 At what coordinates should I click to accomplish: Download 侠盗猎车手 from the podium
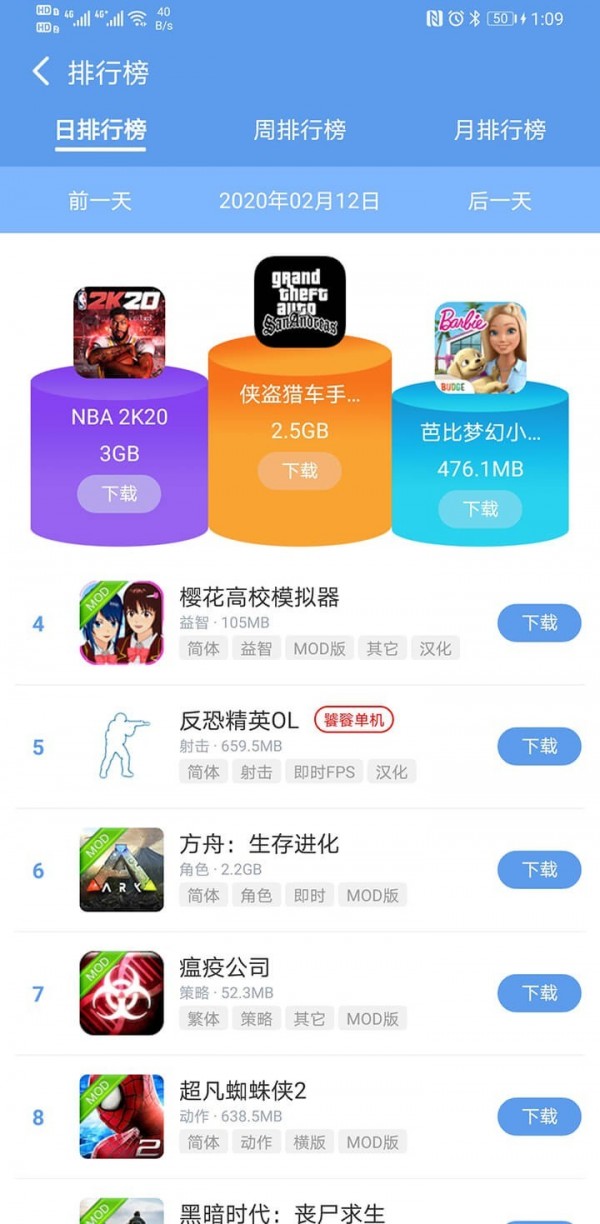[x=299, y=471]
